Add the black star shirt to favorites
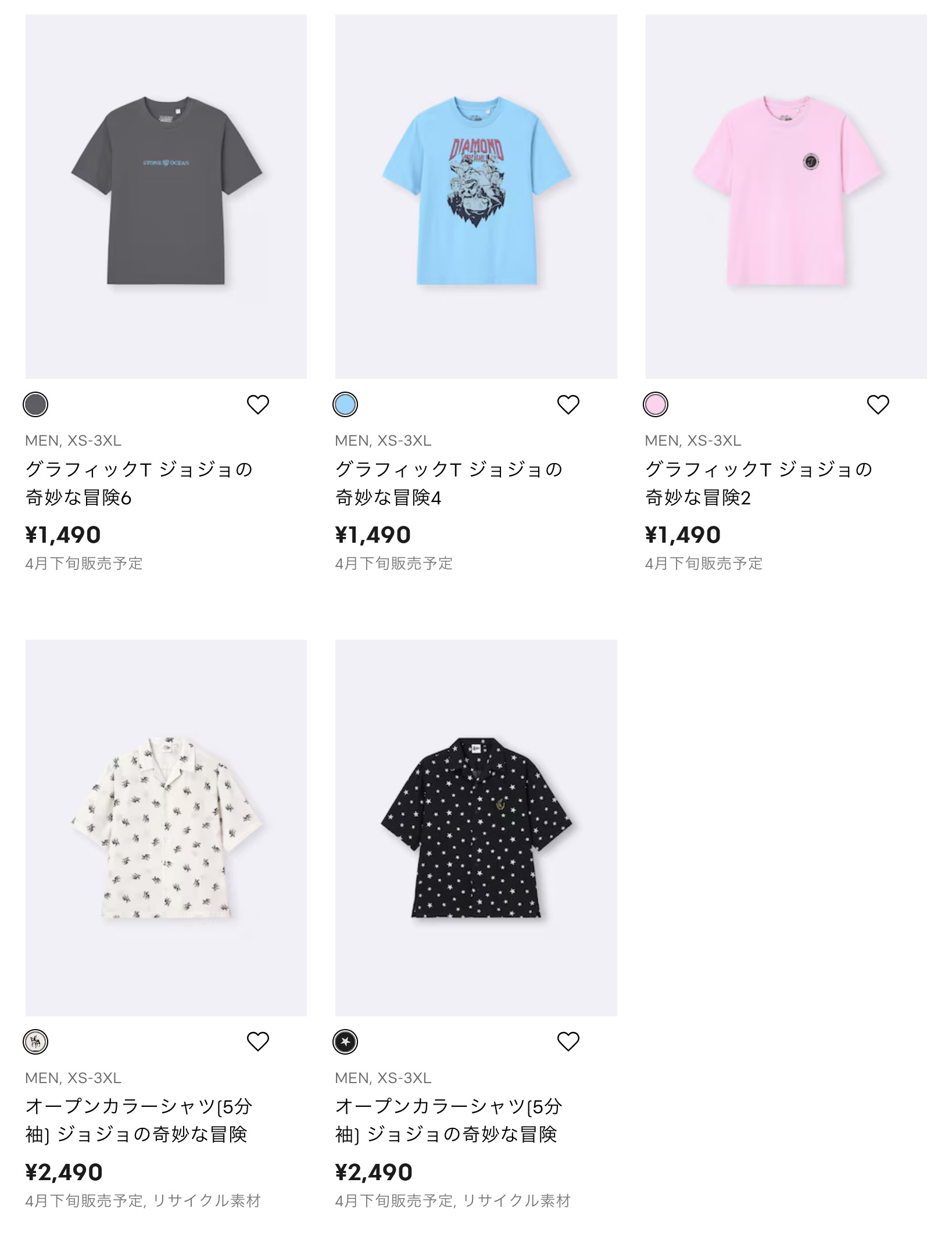 pyautogui.click(x=568, y=1041)
